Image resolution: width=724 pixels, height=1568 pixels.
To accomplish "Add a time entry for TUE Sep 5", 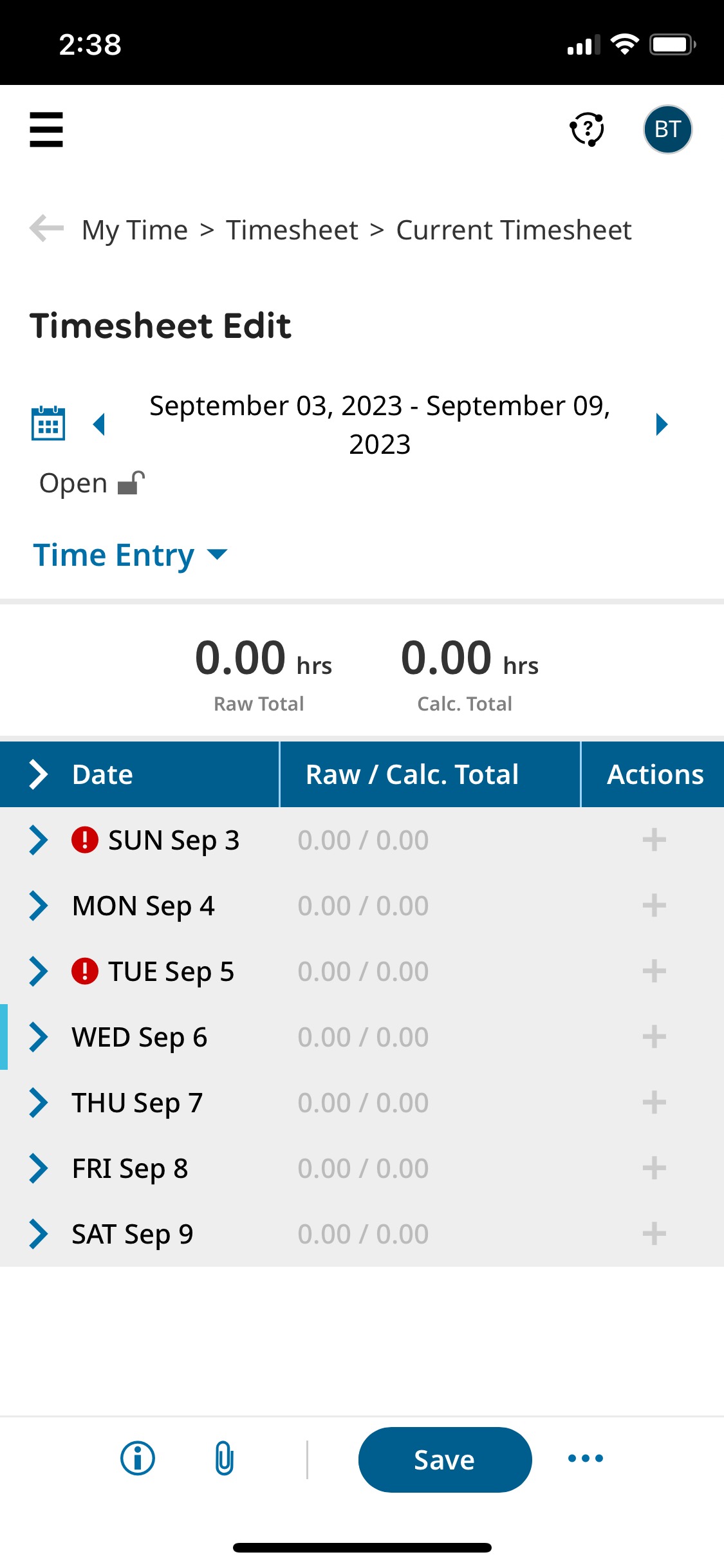I will tap(654, 971).
